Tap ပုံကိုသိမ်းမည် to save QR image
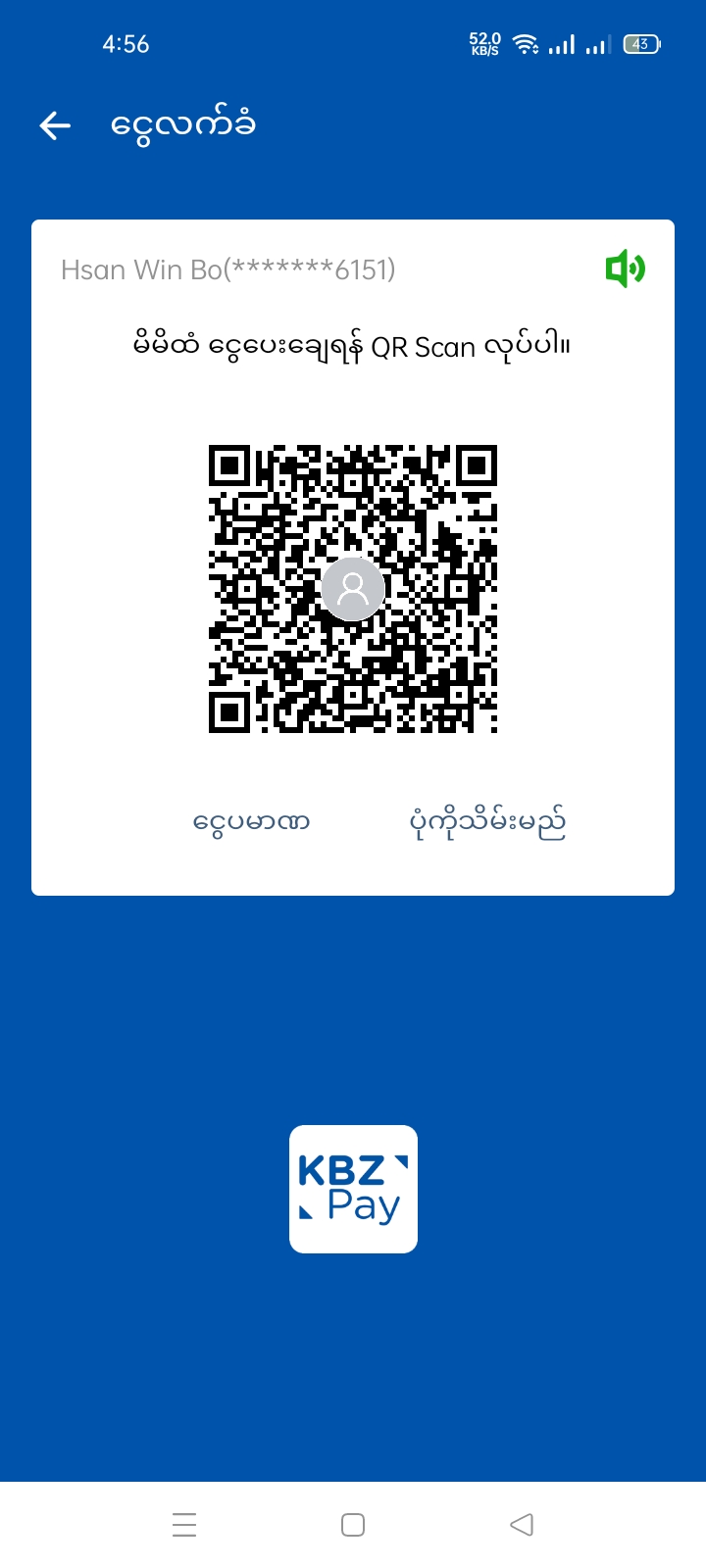706x1568 pixels. [x=487, y=823]
